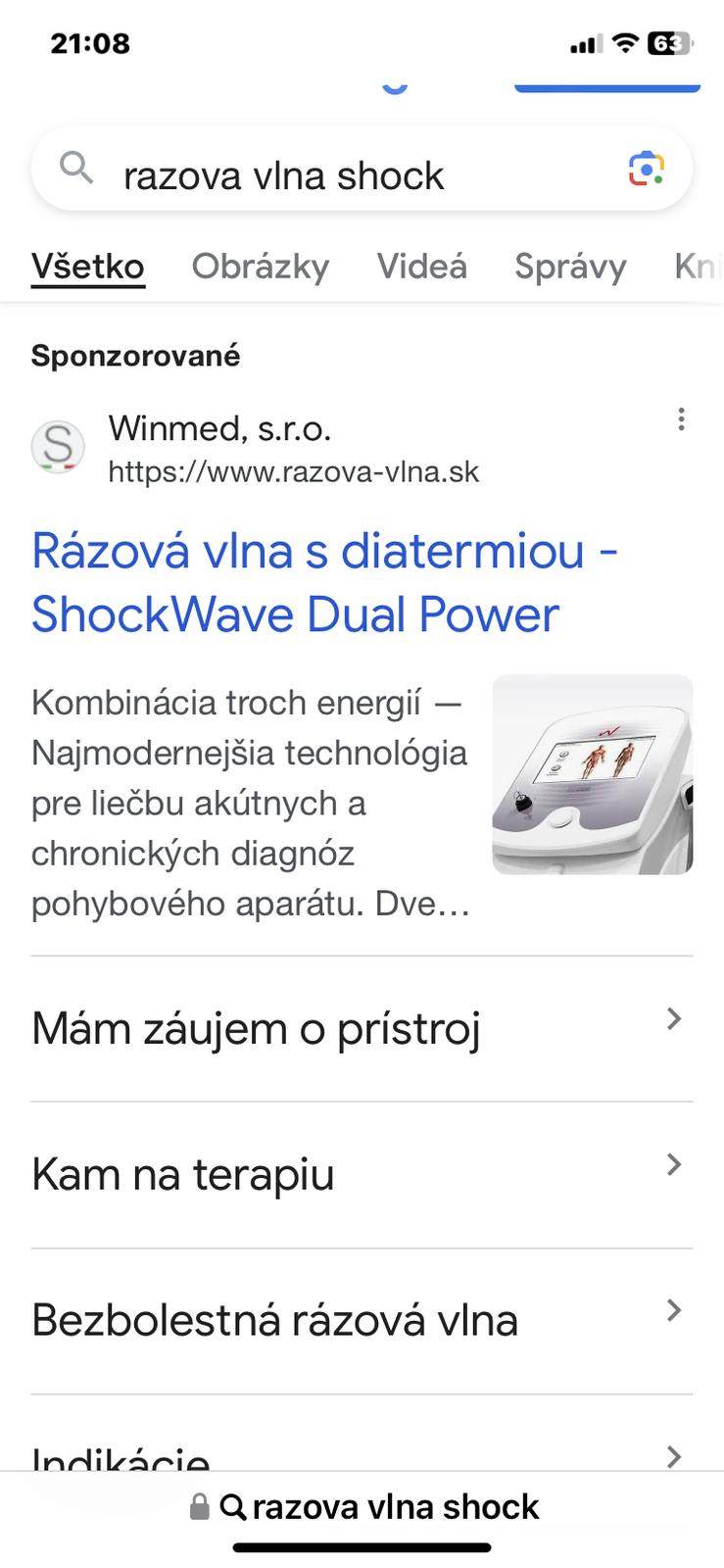Open Google Lens camera search

click(x=646, y=170)
